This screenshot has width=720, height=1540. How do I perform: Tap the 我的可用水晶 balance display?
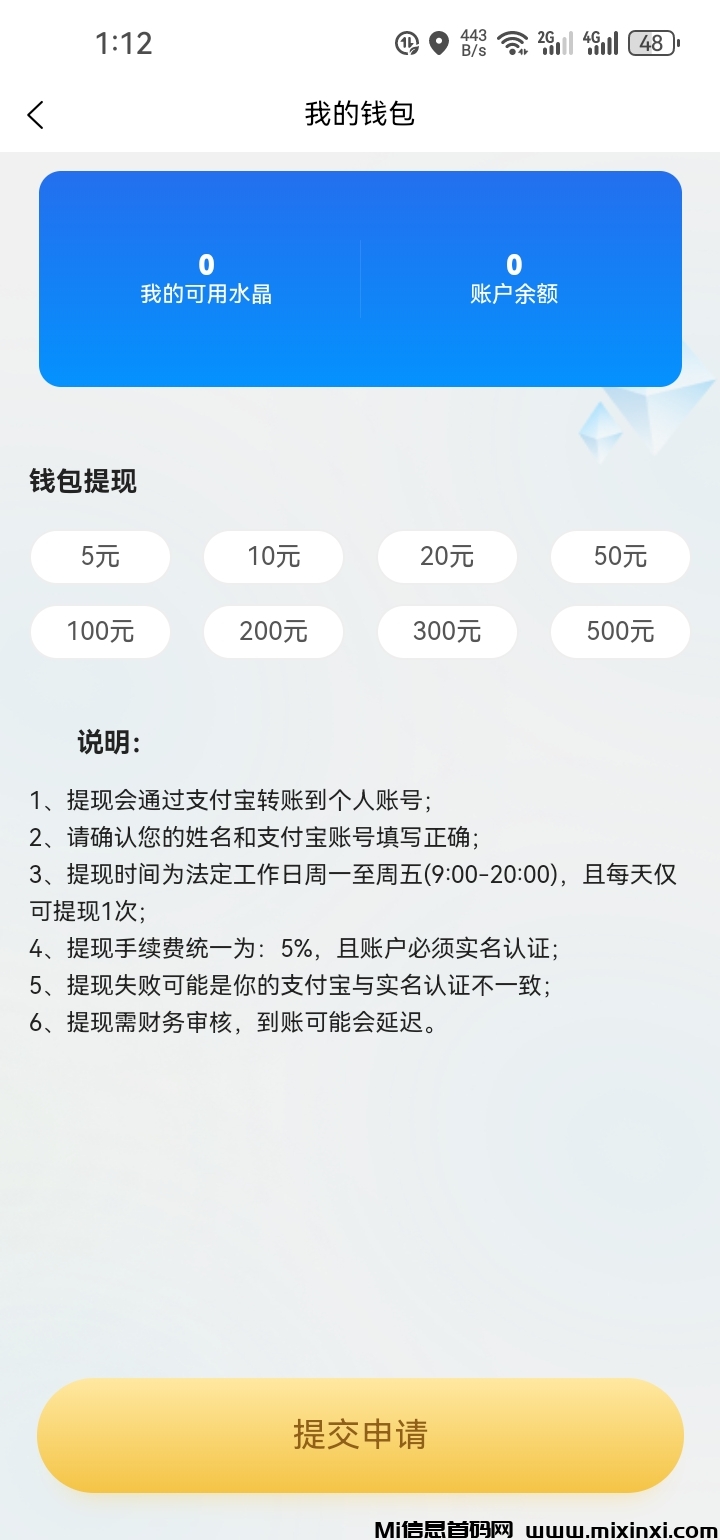point(205,277)
